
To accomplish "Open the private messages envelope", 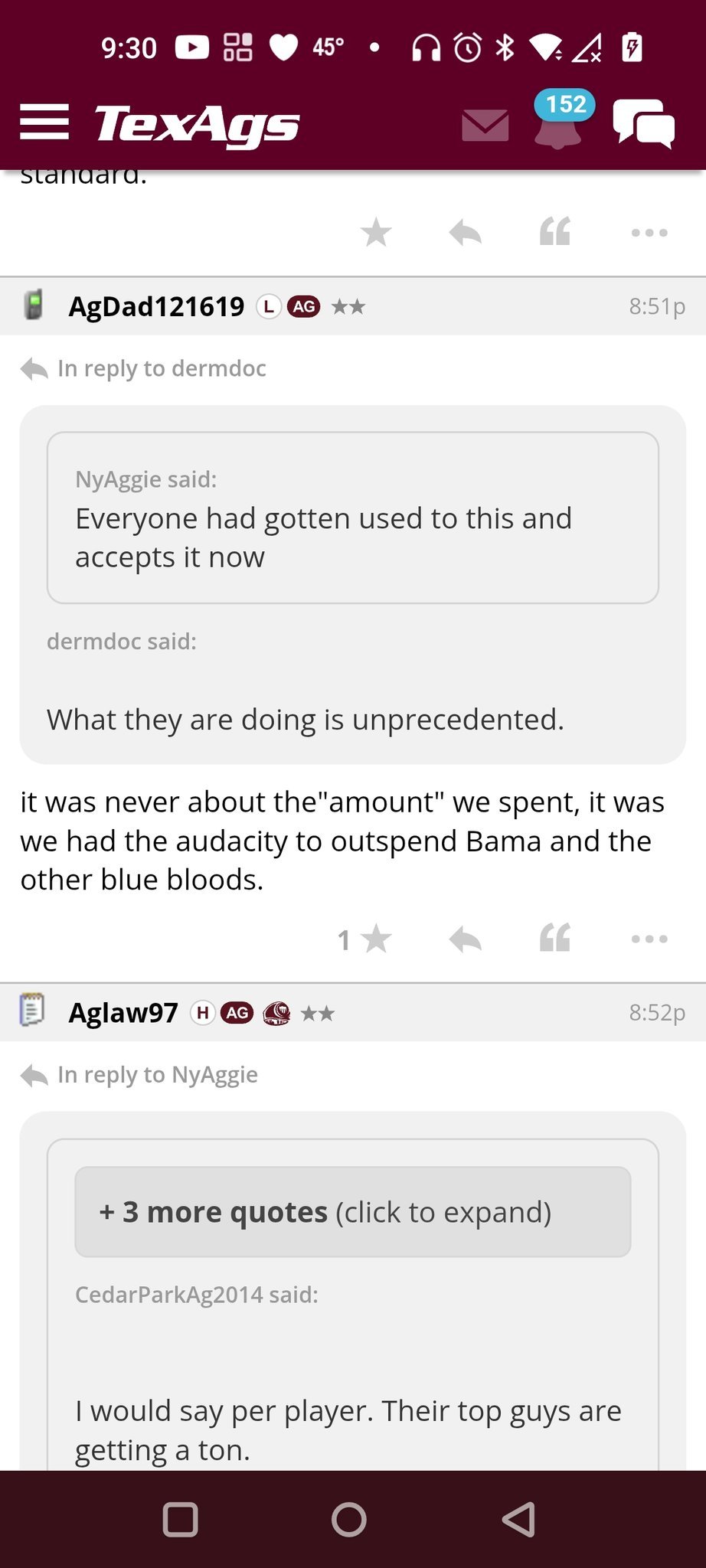I will (x=485, y=126).
